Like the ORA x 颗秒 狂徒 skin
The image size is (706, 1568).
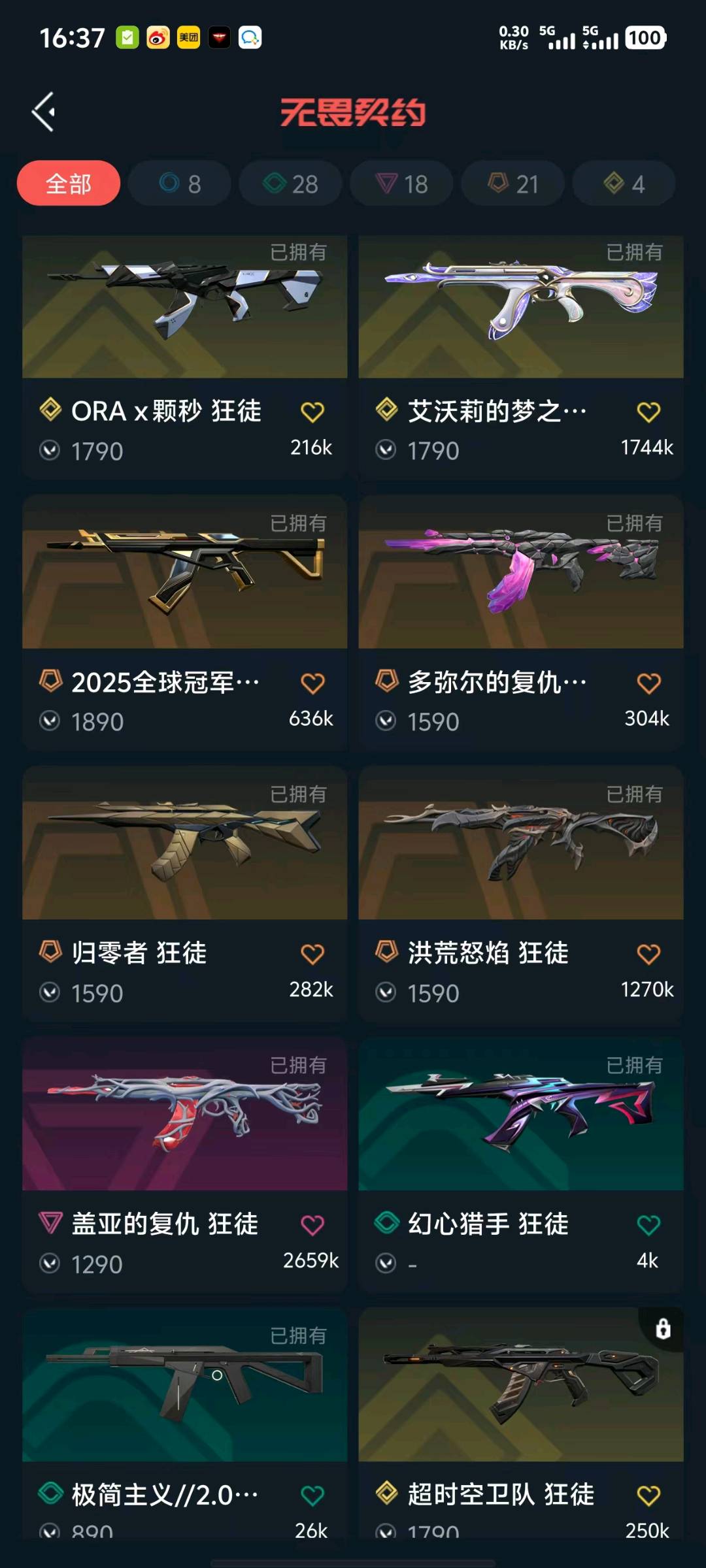pyautogui.click(x=312, y=412)
